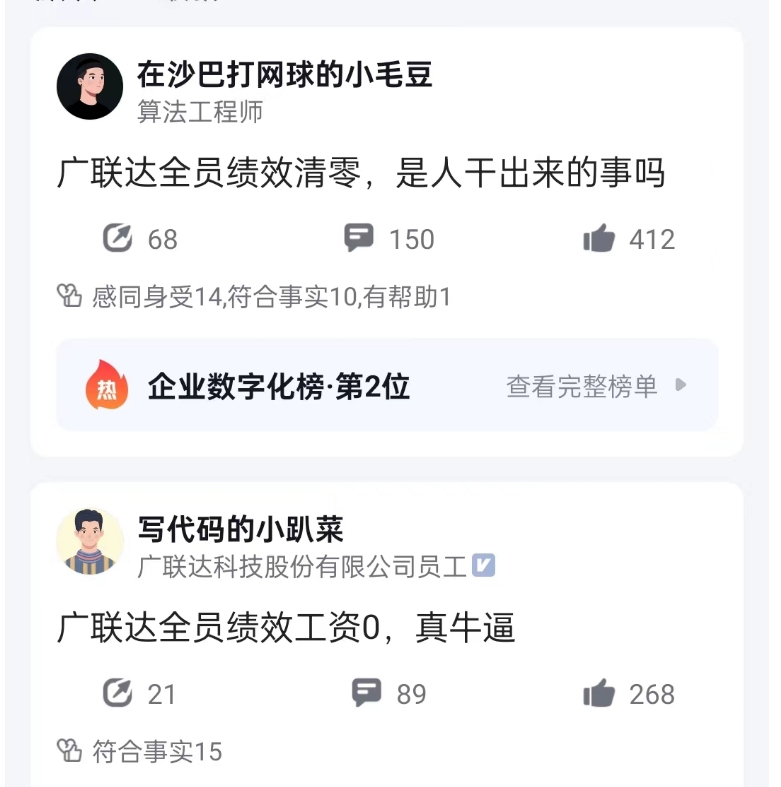Open 写代码的小趴菜's profile avatar
Screen dimensions: 781x787
pyautogui.click(x=90, y=541)
